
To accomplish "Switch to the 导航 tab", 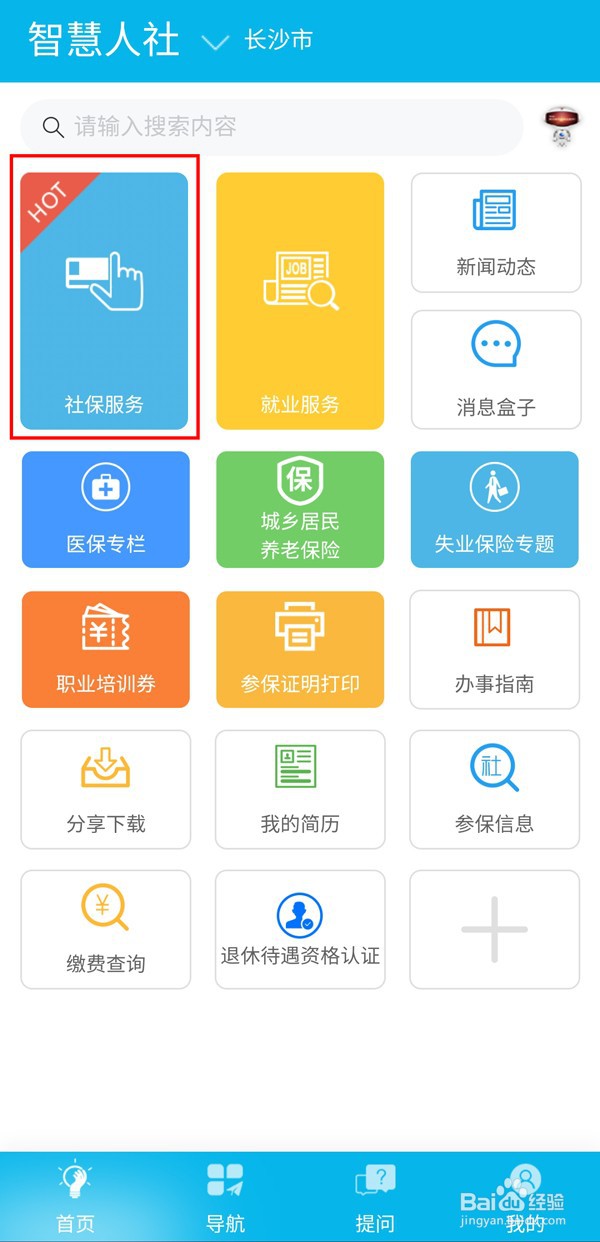I will click(x=225, y=1197).
